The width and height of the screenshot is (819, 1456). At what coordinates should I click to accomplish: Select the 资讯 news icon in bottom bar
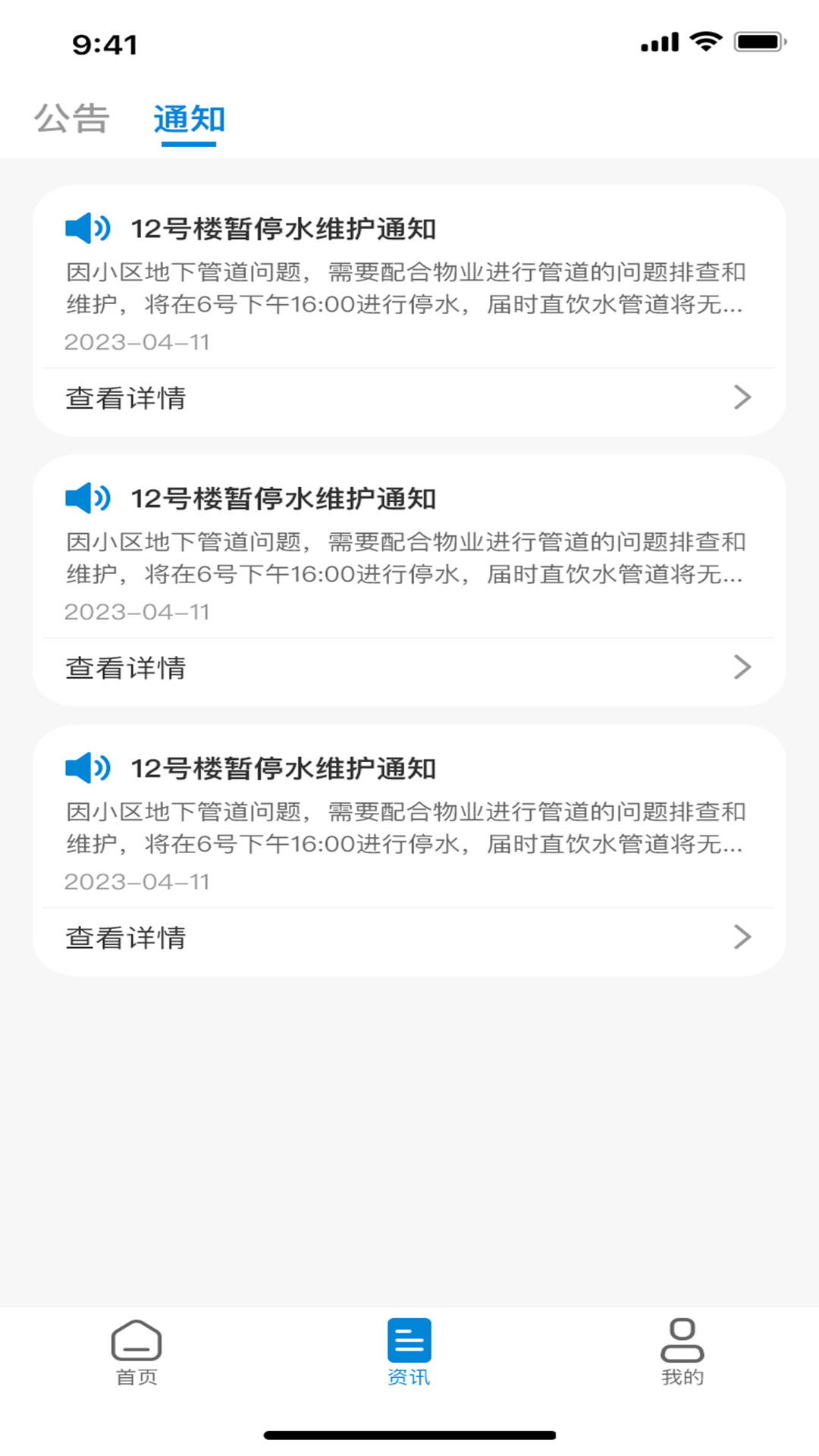coord(409,1339)
